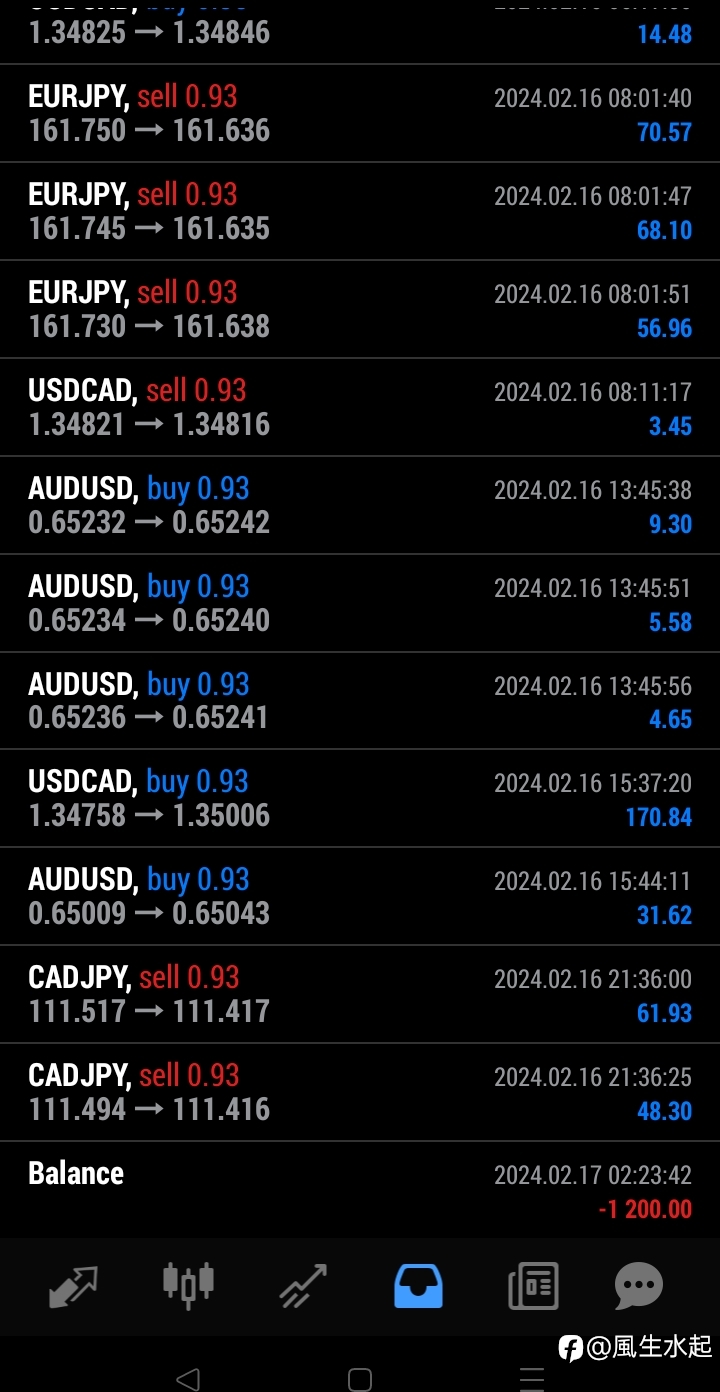
Task: Open USDCAD sell trade with 3.45 profit
Action: point(360,408)
